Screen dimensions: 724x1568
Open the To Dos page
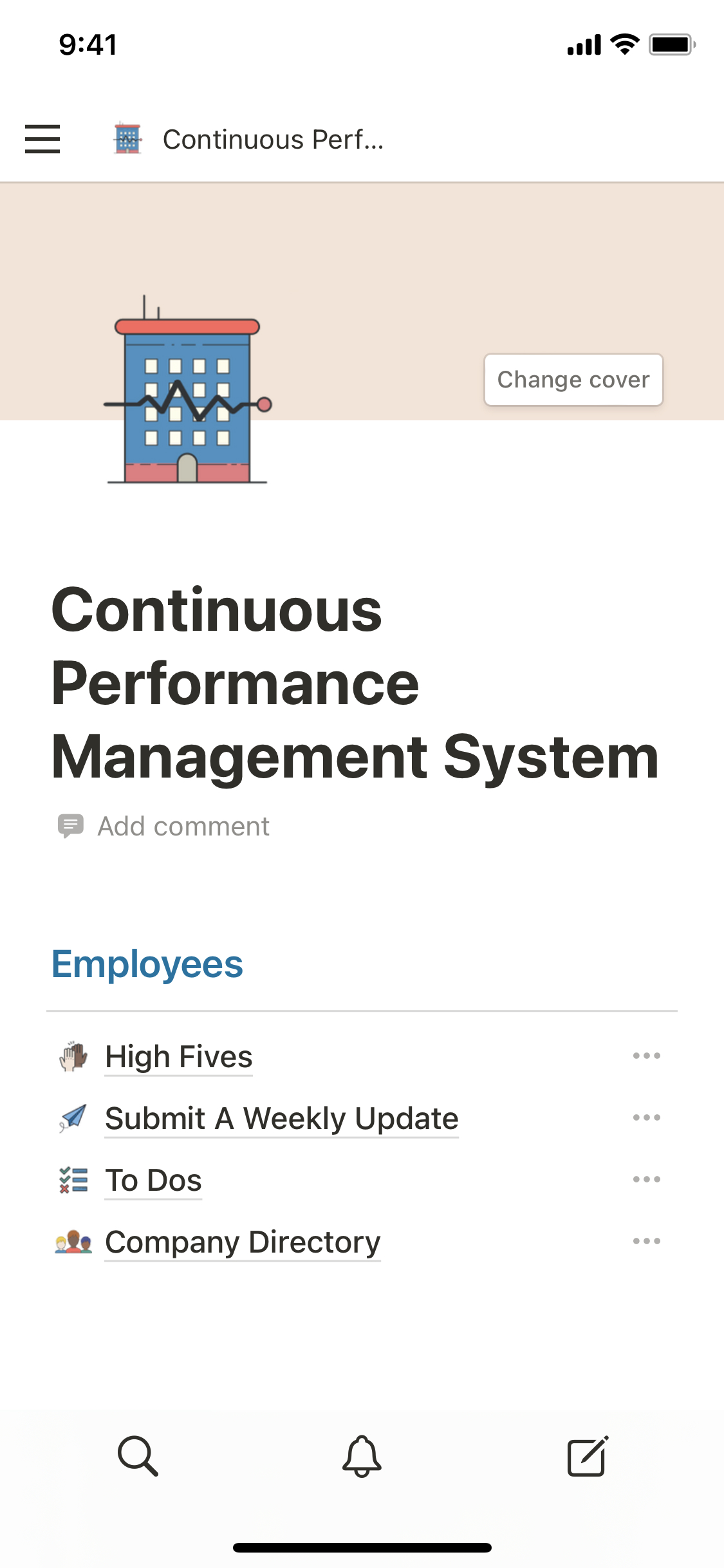coord(153,1180)
